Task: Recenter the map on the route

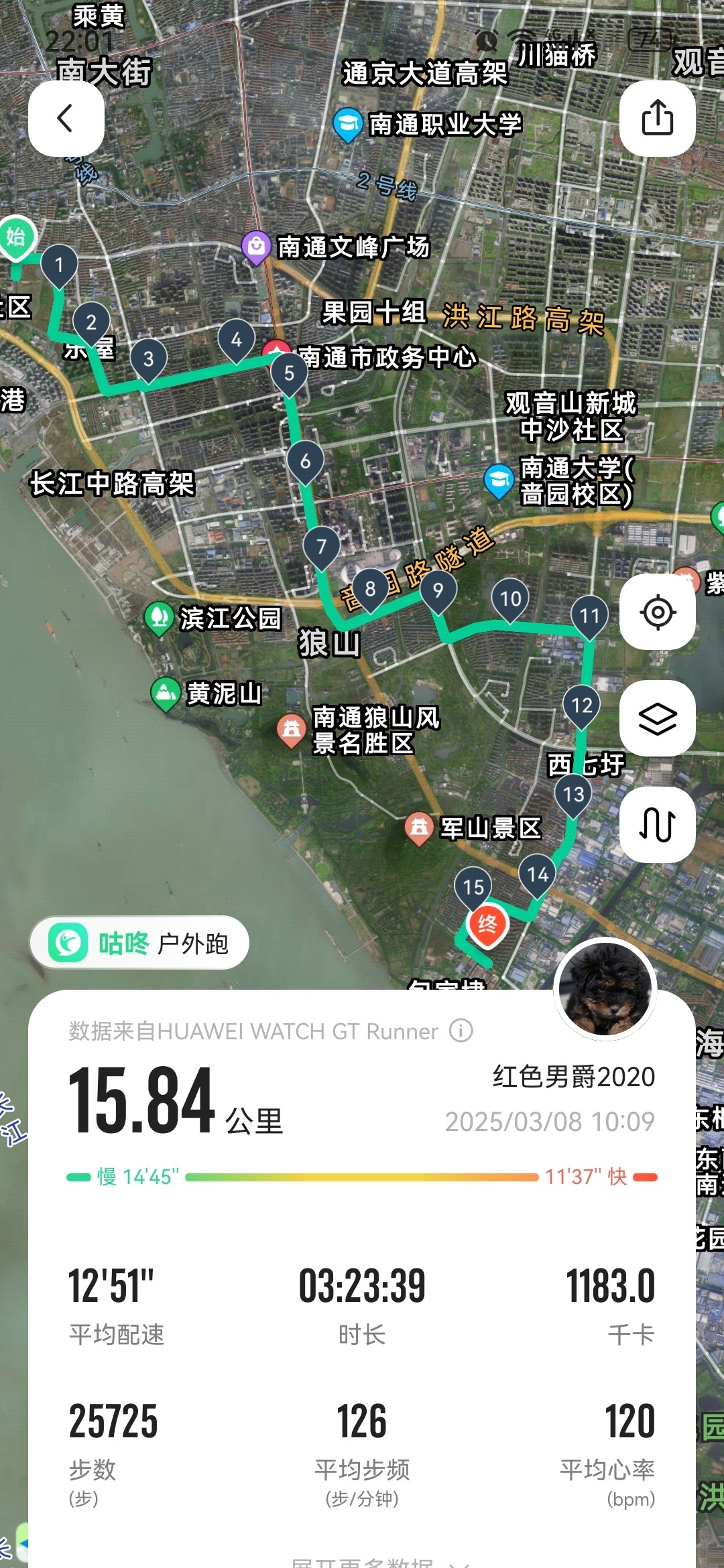Action: (657, 612)
